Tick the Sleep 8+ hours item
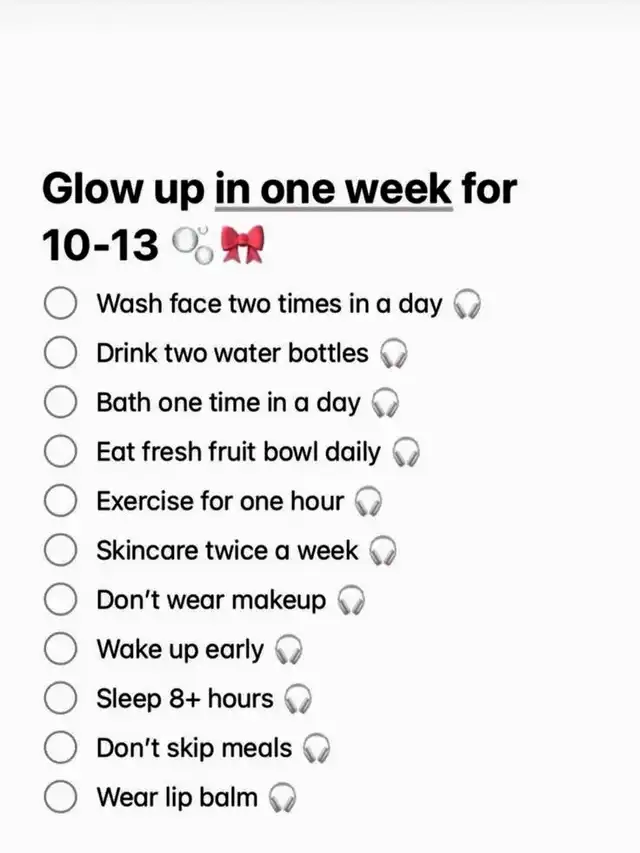The width and height of the screenshot is (640, 853). click(61, 699)
